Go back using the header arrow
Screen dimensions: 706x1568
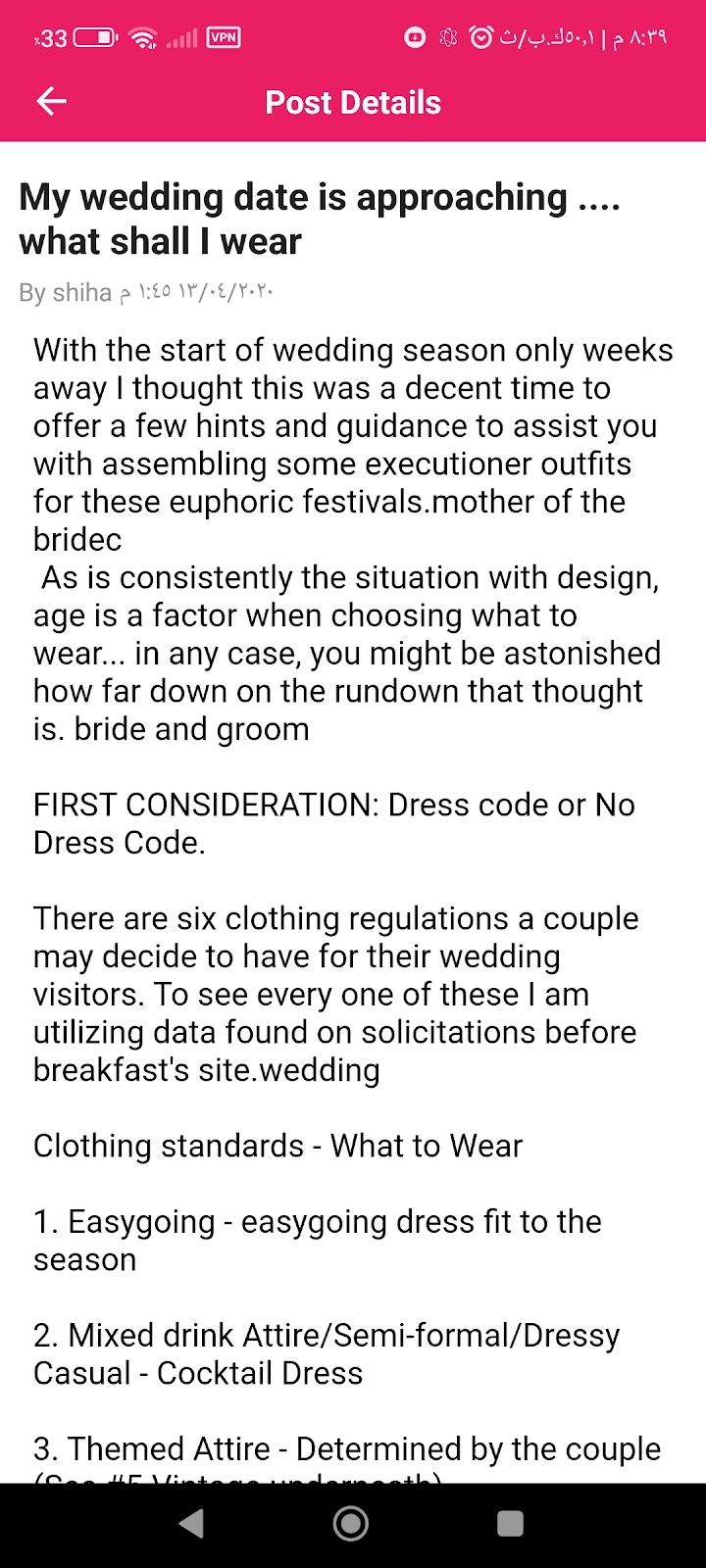(x=51, y=102)
